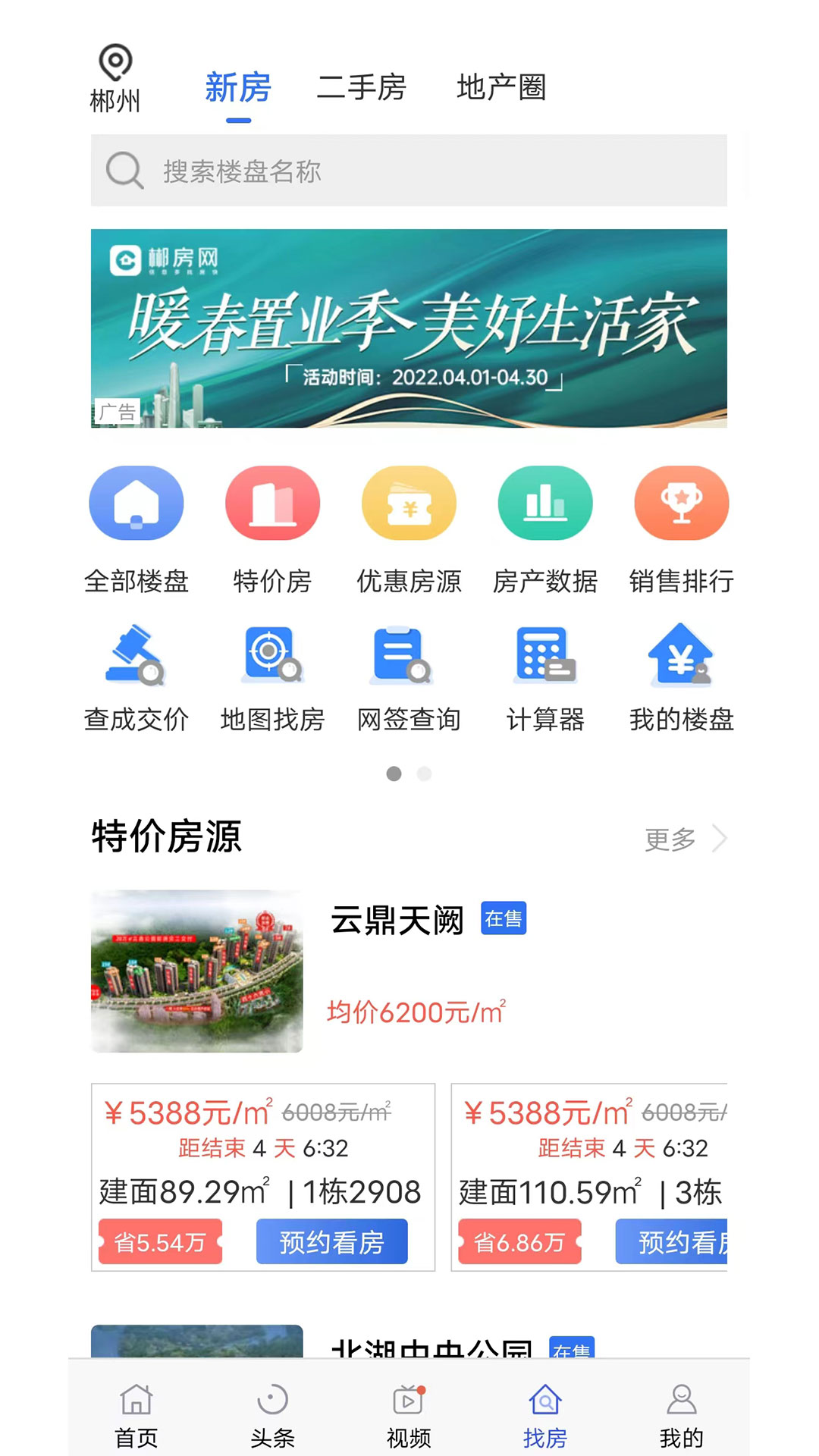Go to the 首页 tab

pyautogui.click(x=136, y=1416)
